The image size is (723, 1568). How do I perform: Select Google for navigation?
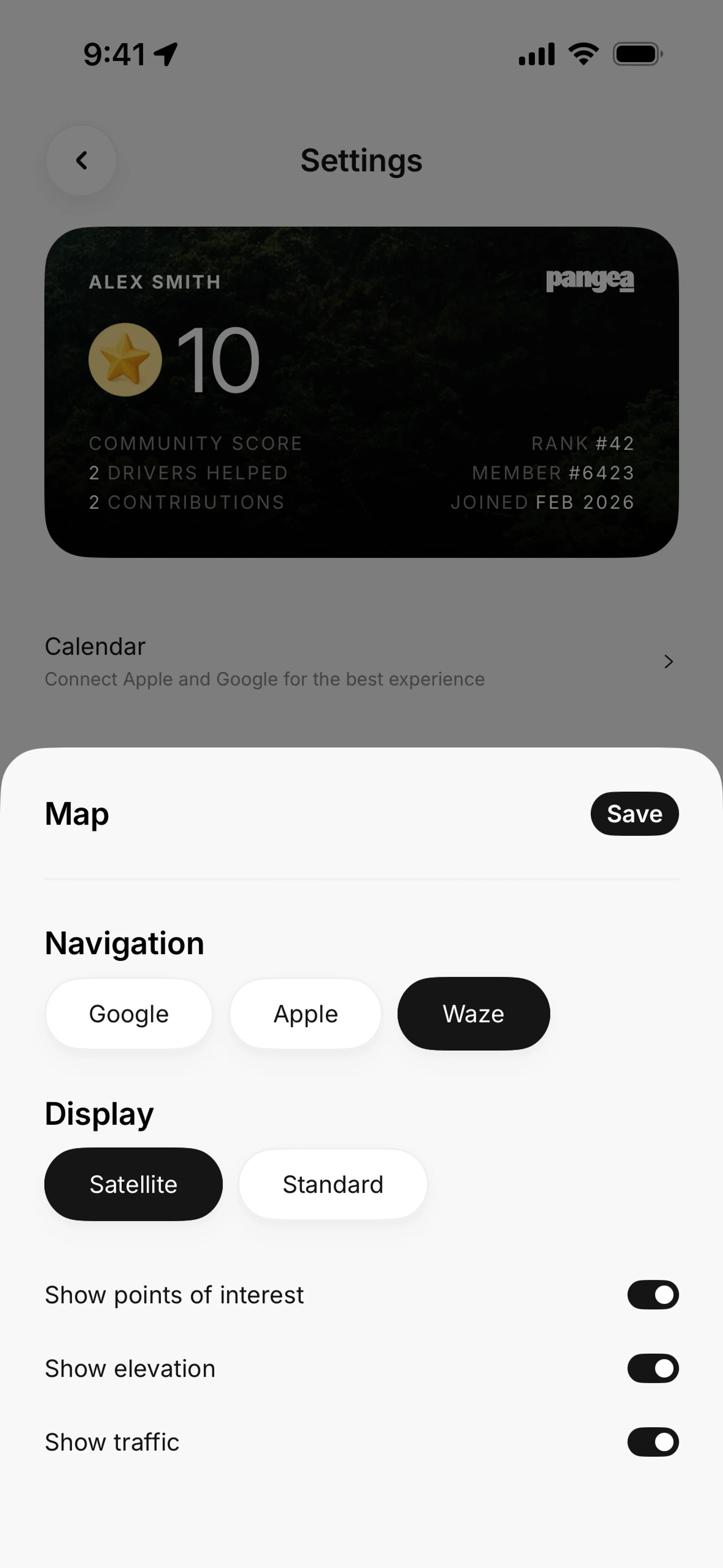[128, 1014]
